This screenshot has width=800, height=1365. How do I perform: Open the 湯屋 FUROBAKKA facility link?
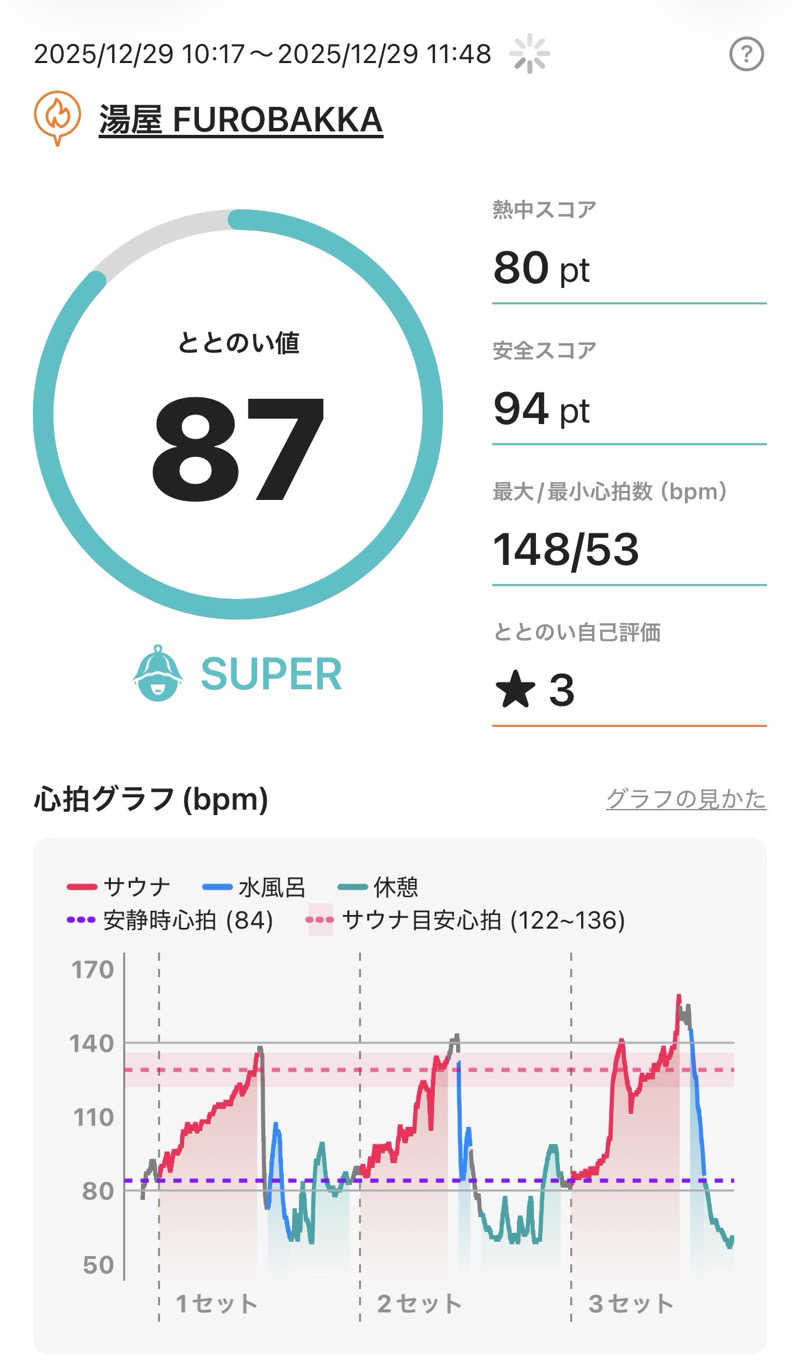coord(240,120)
